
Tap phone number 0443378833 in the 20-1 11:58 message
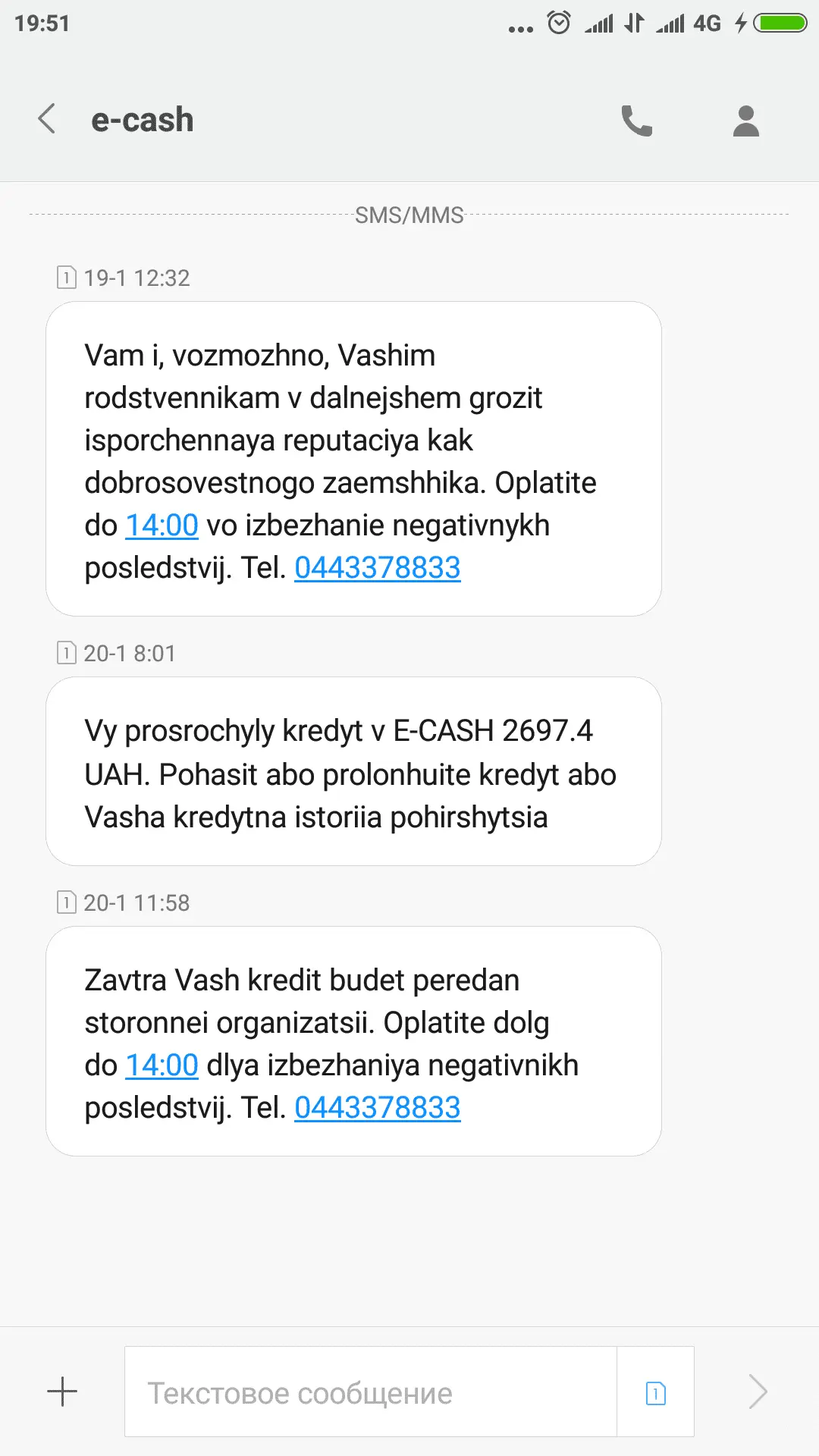click(x=377, y=1108)
